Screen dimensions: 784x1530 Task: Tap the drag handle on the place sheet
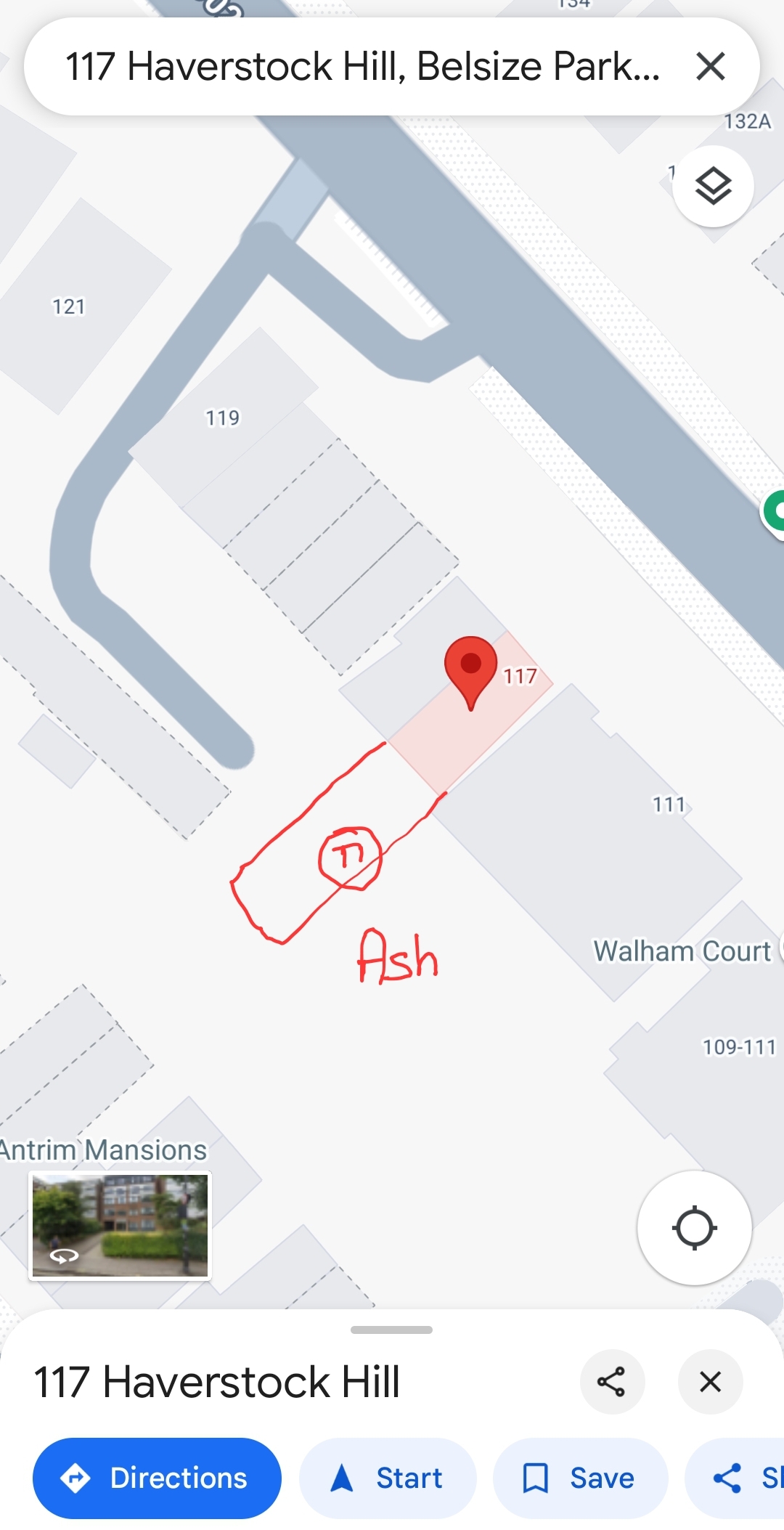pos(391,1330)
